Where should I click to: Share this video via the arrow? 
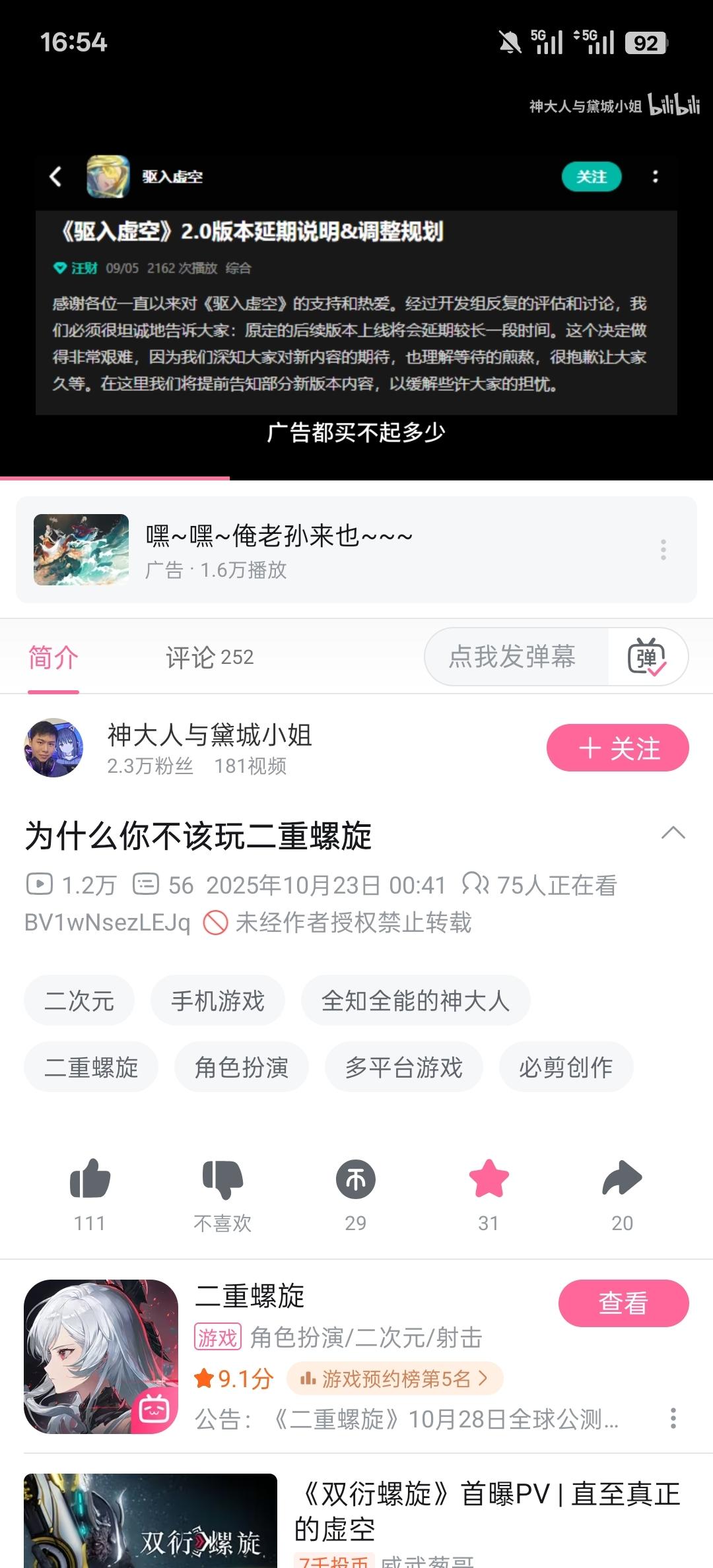tap(622, 1179)
